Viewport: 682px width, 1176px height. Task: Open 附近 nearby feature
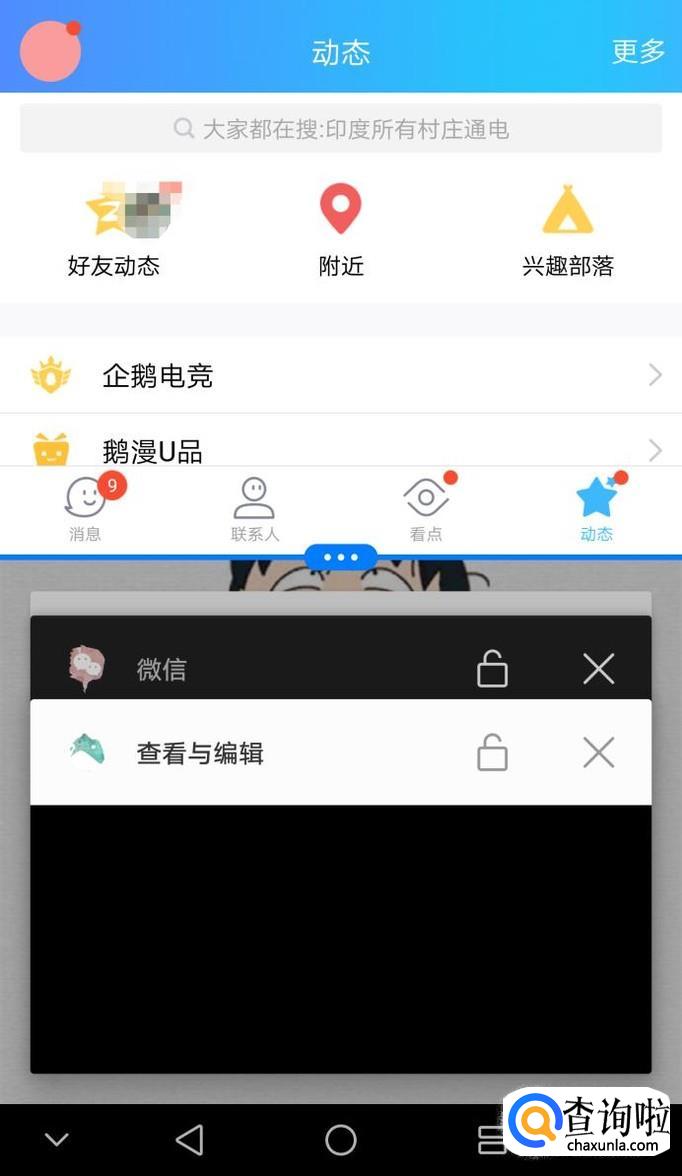[x=341, y=230]
